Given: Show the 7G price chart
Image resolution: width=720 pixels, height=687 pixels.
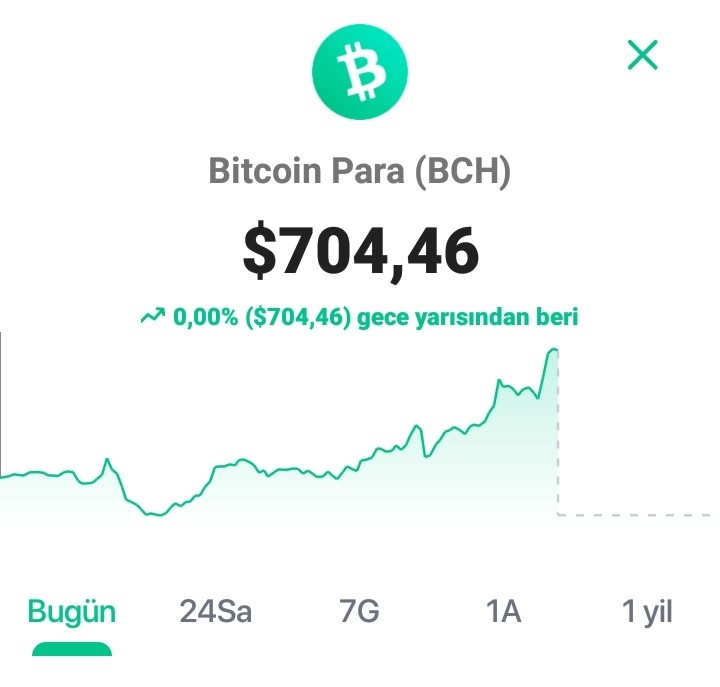Looking at the screenshot, I should click(360, 612).
